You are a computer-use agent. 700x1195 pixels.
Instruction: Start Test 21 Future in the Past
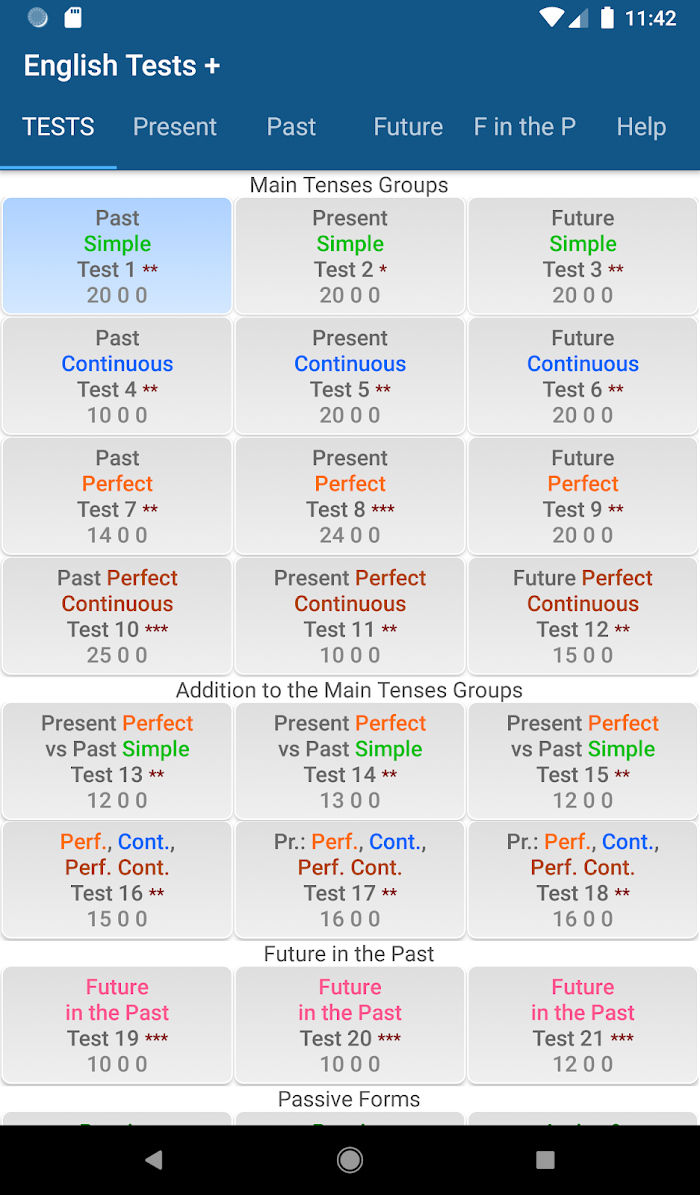pos(583,1025)
